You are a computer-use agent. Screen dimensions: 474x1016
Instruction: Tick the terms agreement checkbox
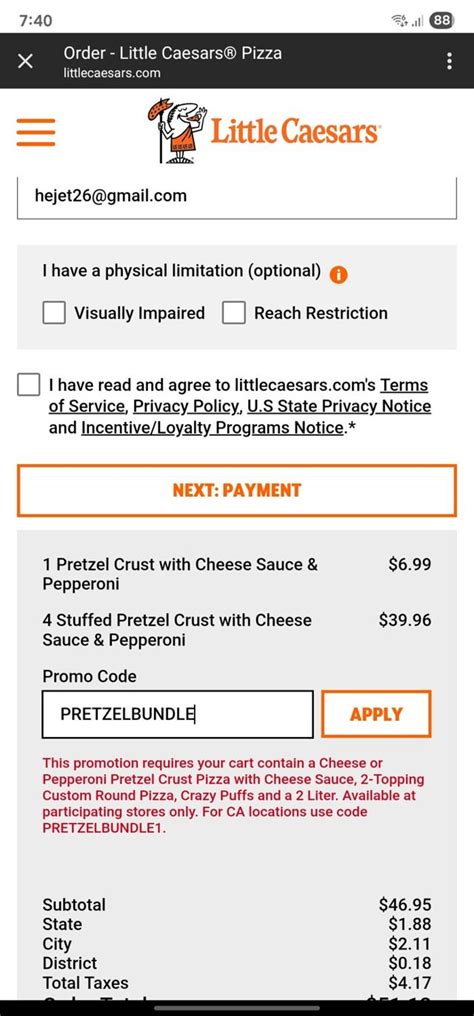pos(28,385)
